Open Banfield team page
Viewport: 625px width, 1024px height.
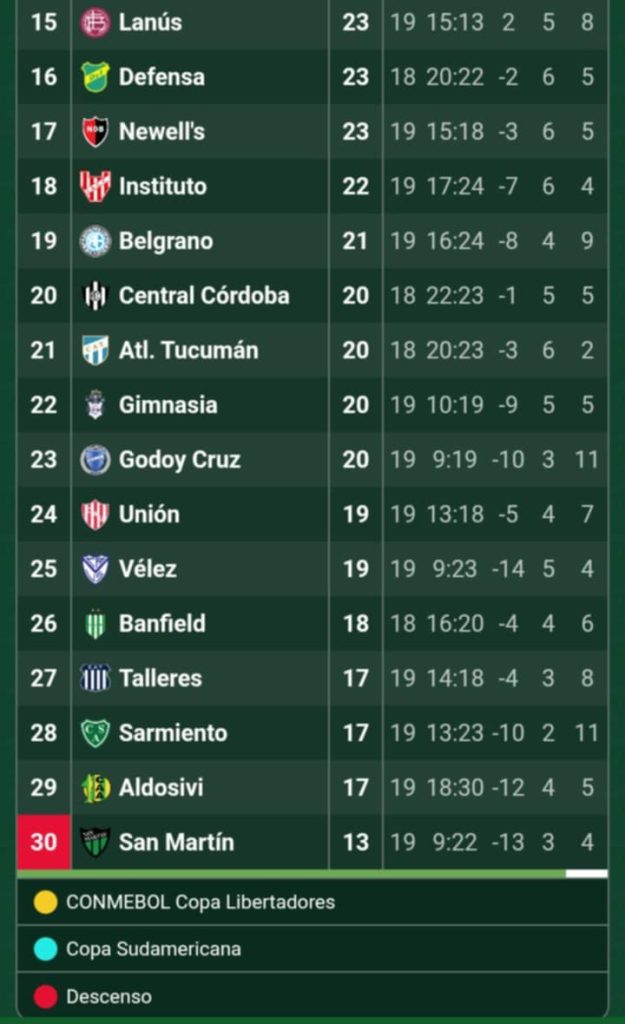point(162,623)
